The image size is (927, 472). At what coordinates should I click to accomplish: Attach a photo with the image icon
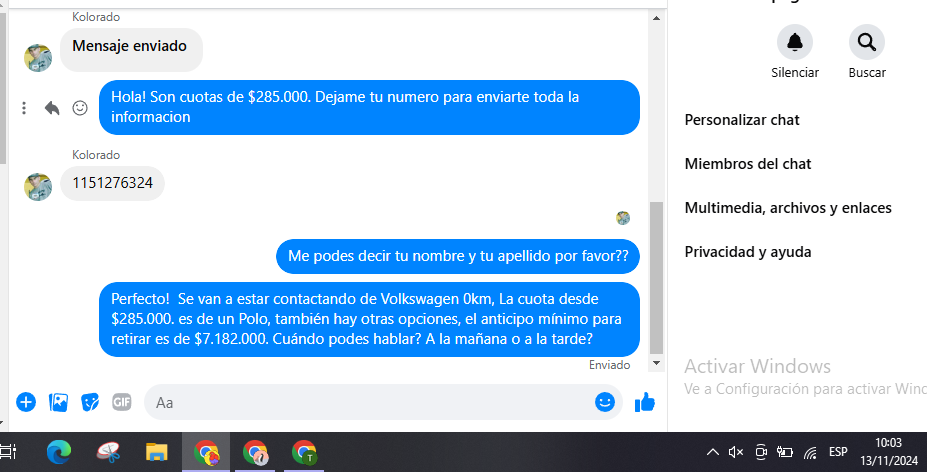click(58, 402)
